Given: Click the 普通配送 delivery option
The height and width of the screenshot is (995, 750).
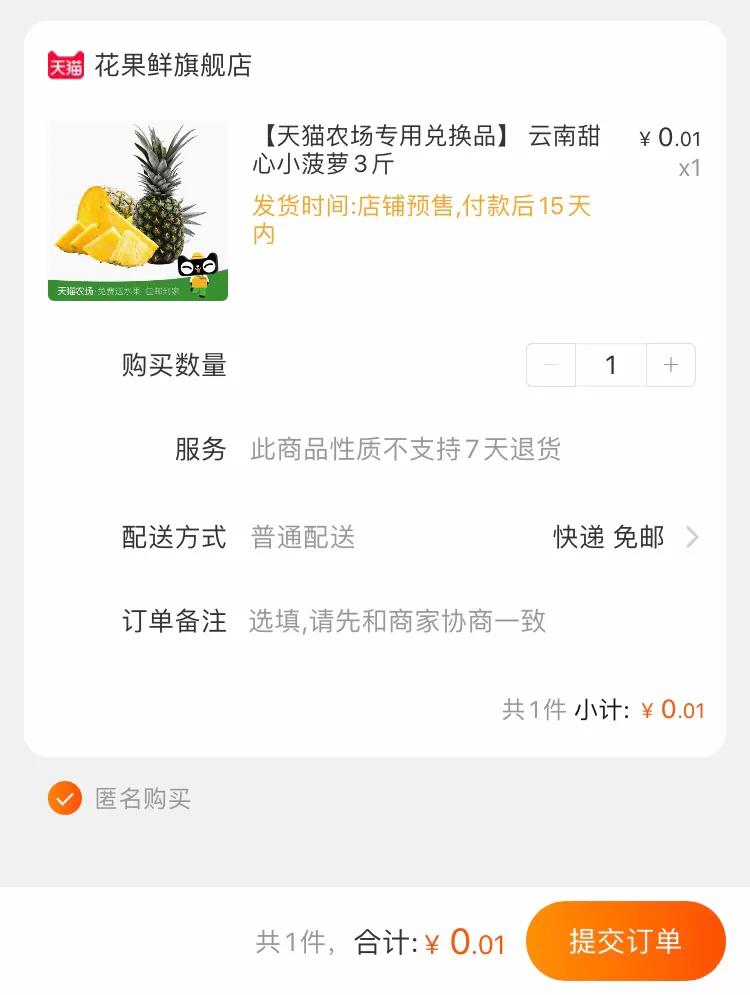Looking at the screenshot, I should pyautogui.click(x=304, y=538).
